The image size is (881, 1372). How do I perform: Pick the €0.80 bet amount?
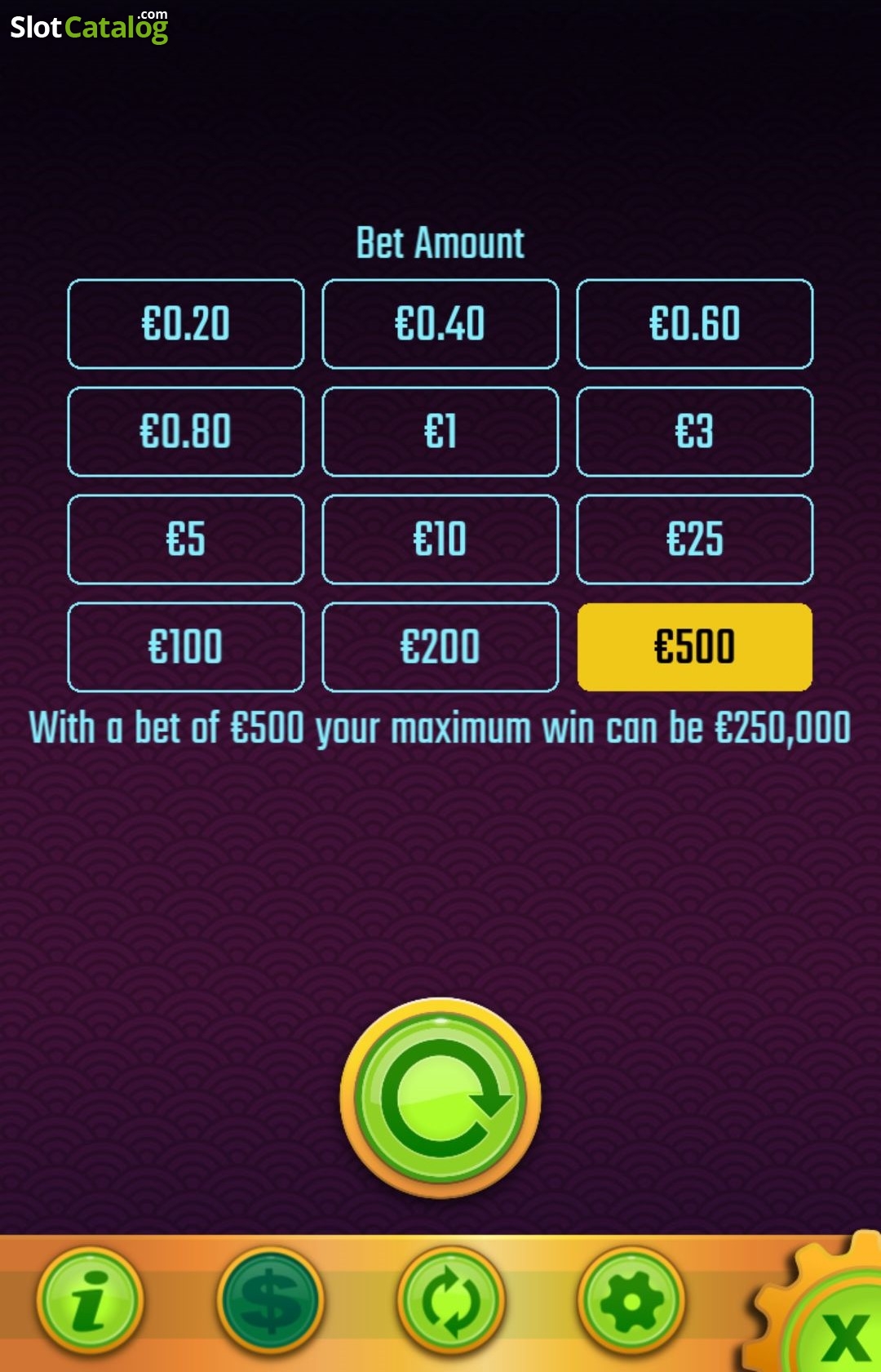(186, 432)
